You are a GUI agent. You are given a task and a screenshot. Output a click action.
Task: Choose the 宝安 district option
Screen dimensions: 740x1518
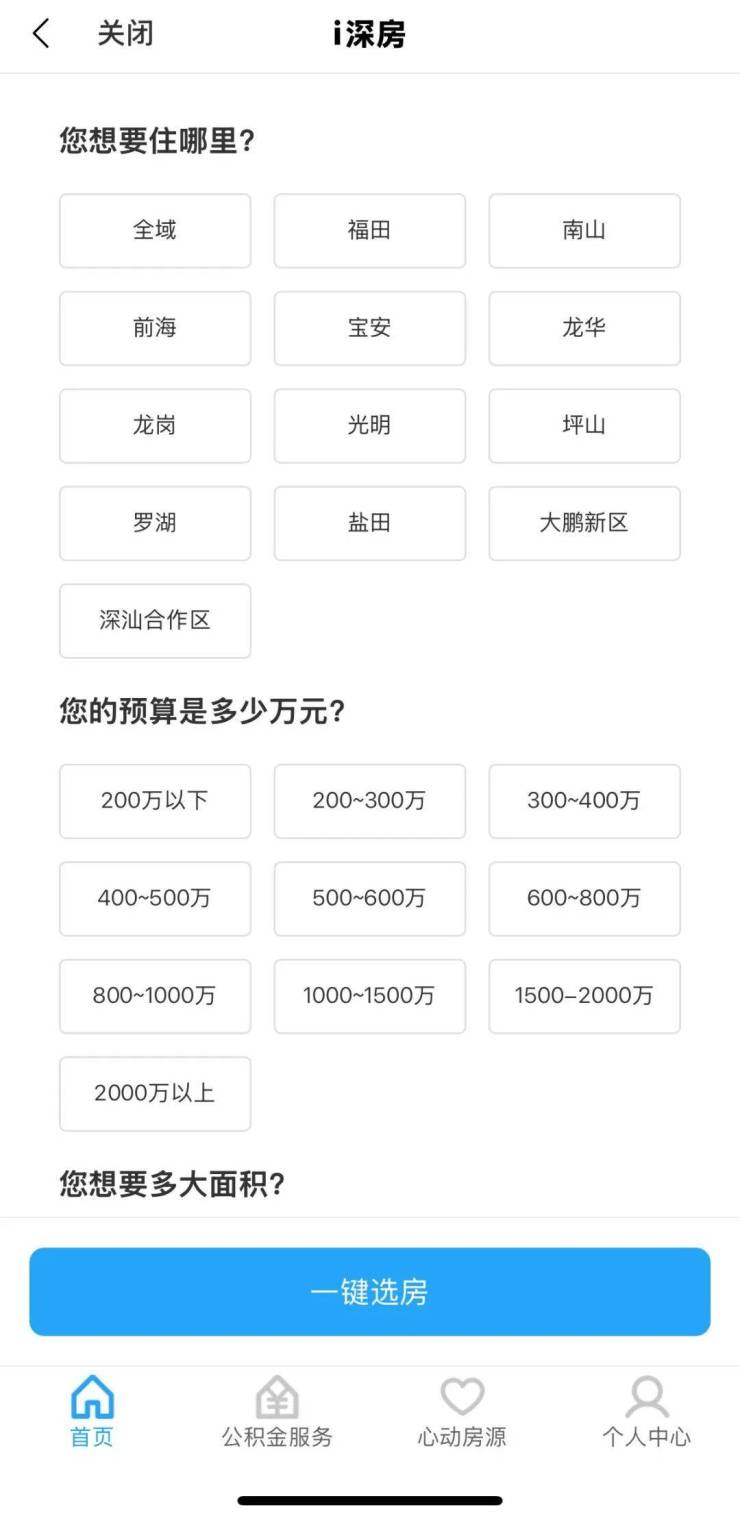369,328
